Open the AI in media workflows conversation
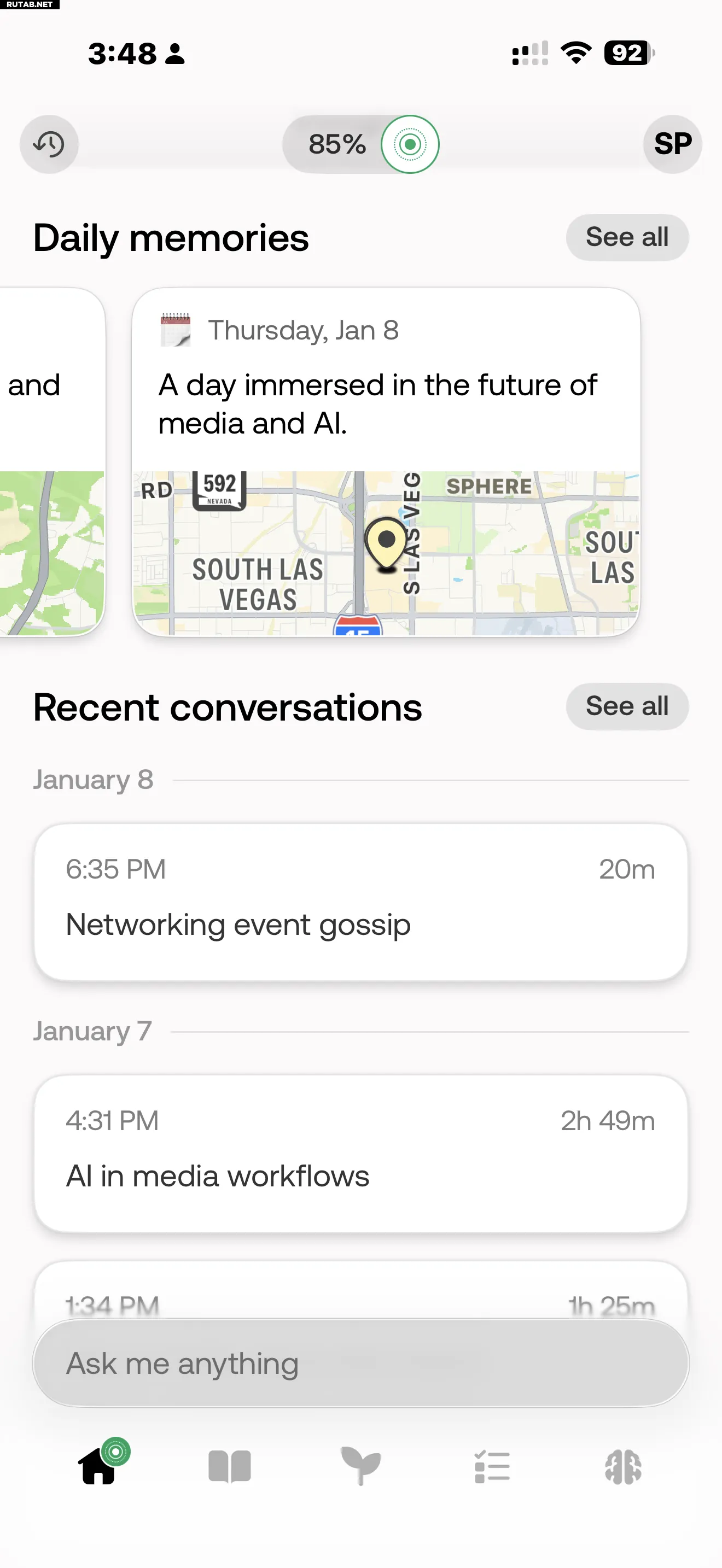Image resolution: width=722 pixels, height=1568 pixels. (x=360, y=1153)
